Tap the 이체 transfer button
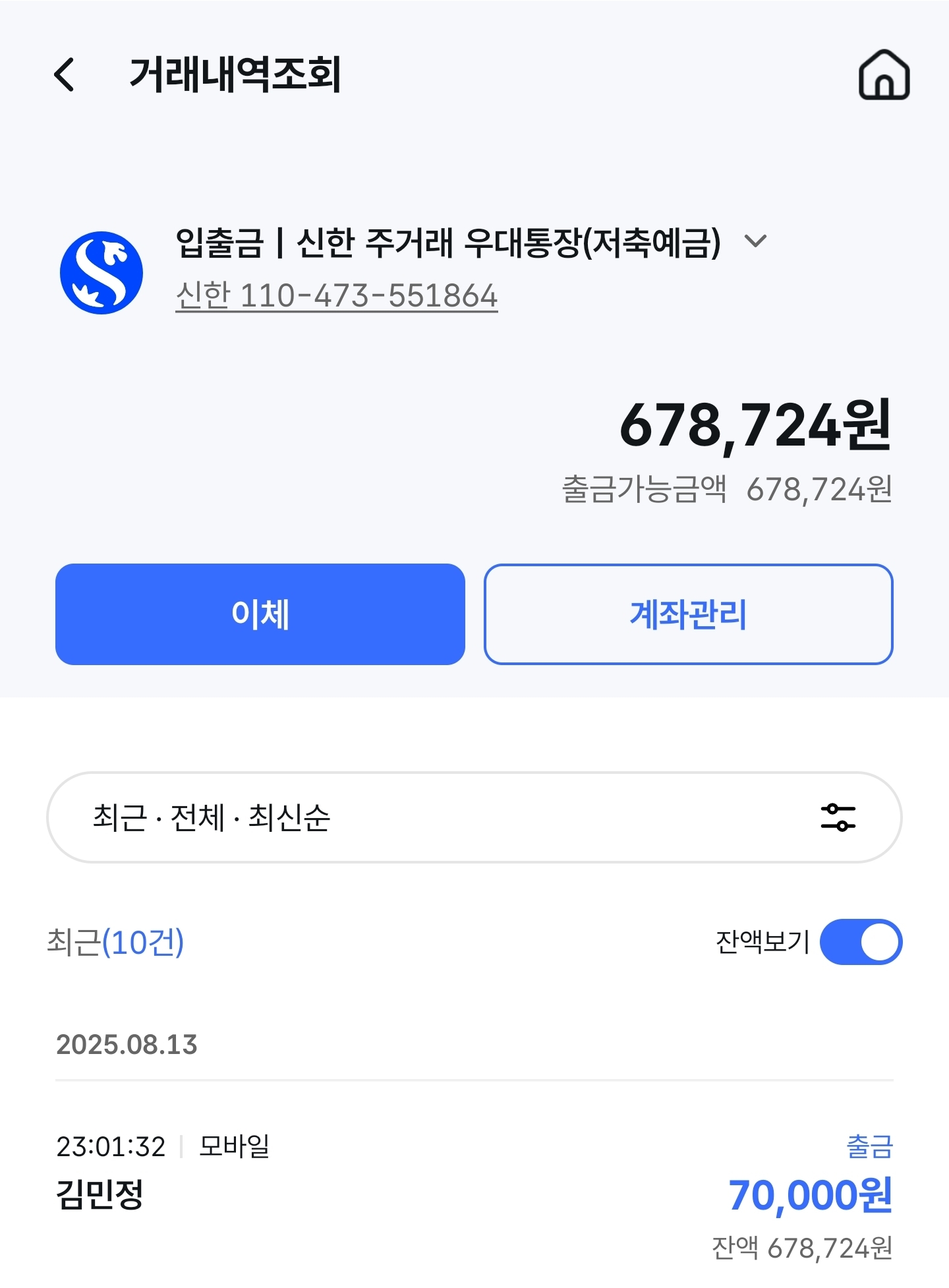 click(260, 614)
